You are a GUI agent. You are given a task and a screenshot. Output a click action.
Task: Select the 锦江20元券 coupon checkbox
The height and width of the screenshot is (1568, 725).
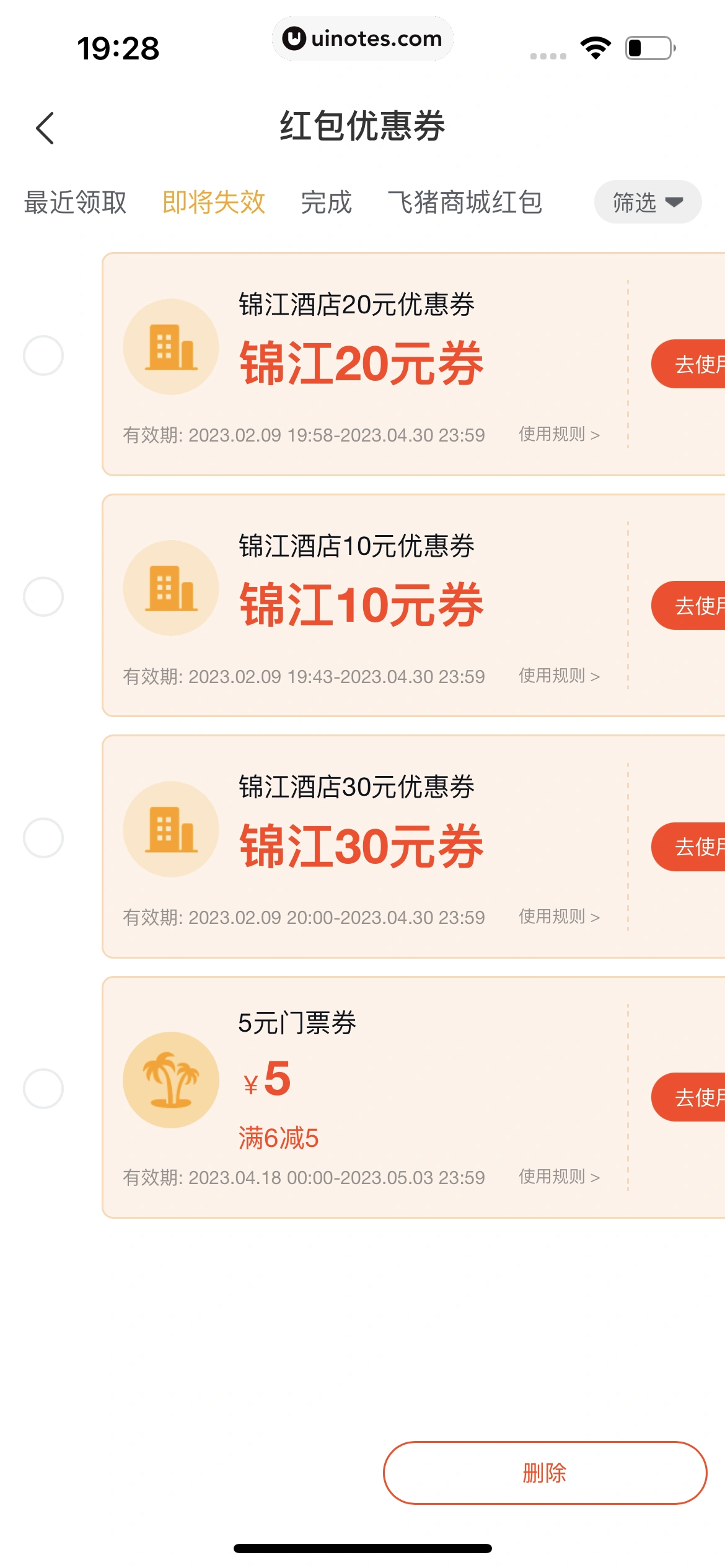pos(43,355)
